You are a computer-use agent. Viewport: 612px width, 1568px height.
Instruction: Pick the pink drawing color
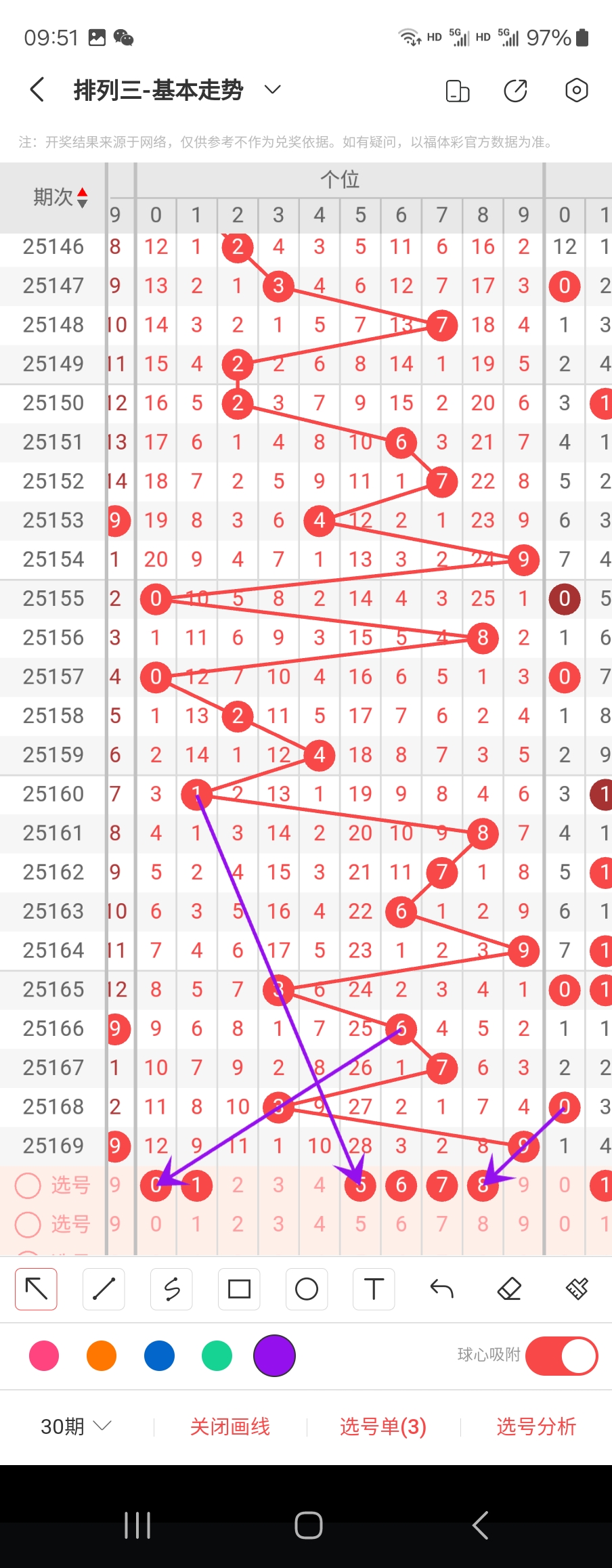pos(44,1355)
